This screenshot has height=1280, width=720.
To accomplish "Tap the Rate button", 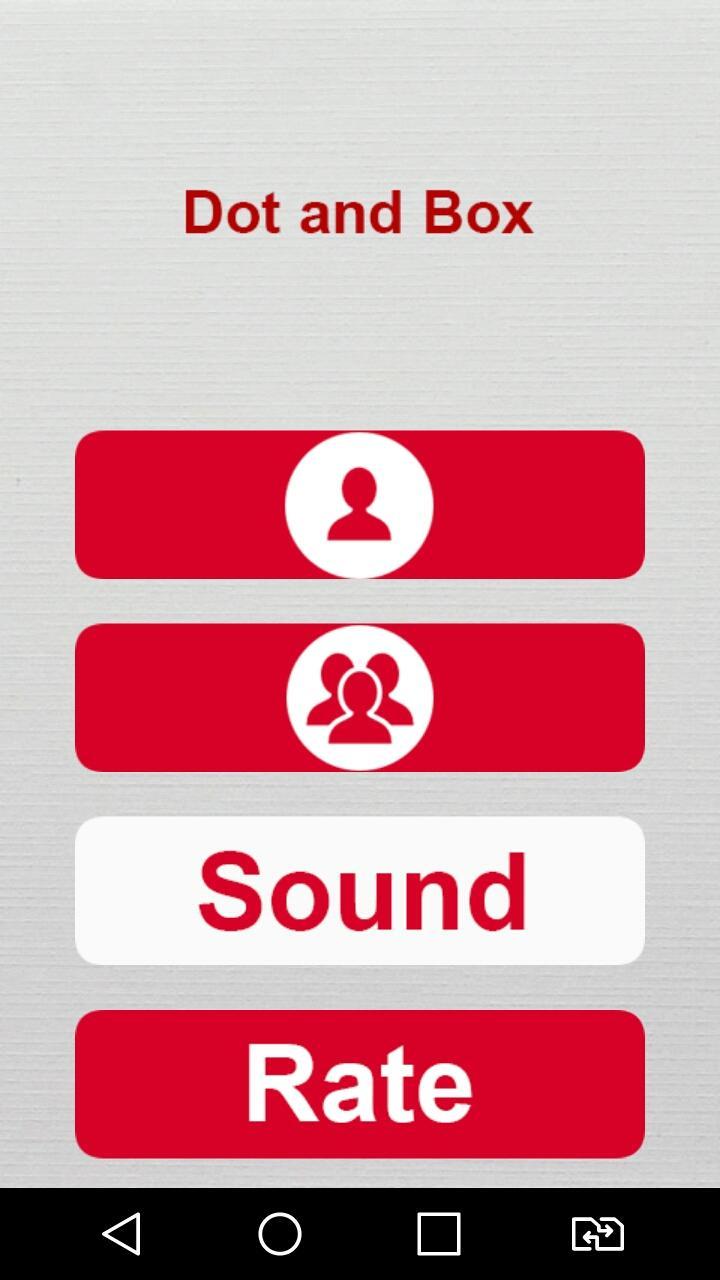I will (x=359, y=1084).
